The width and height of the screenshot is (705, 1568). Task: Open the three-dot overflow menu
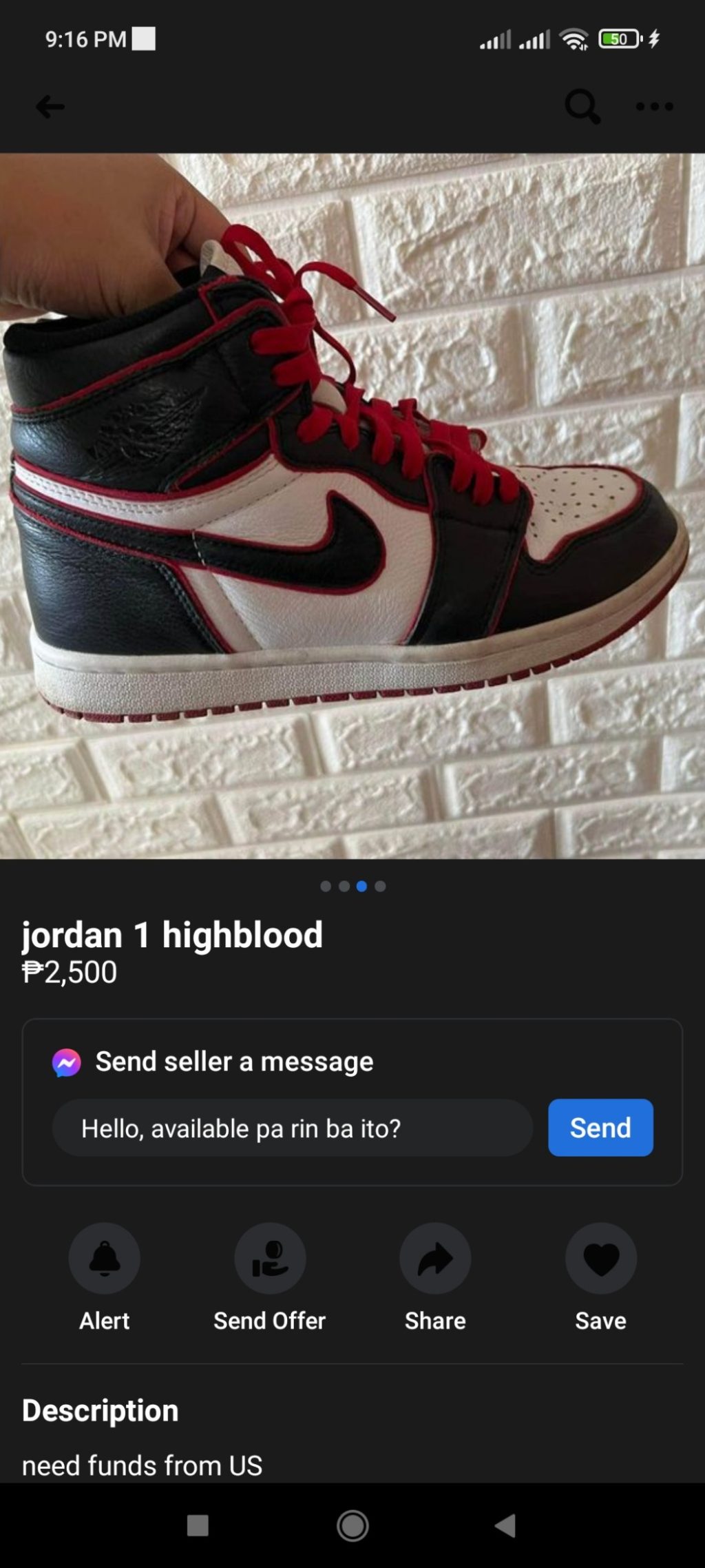click(x=654, y=107)
